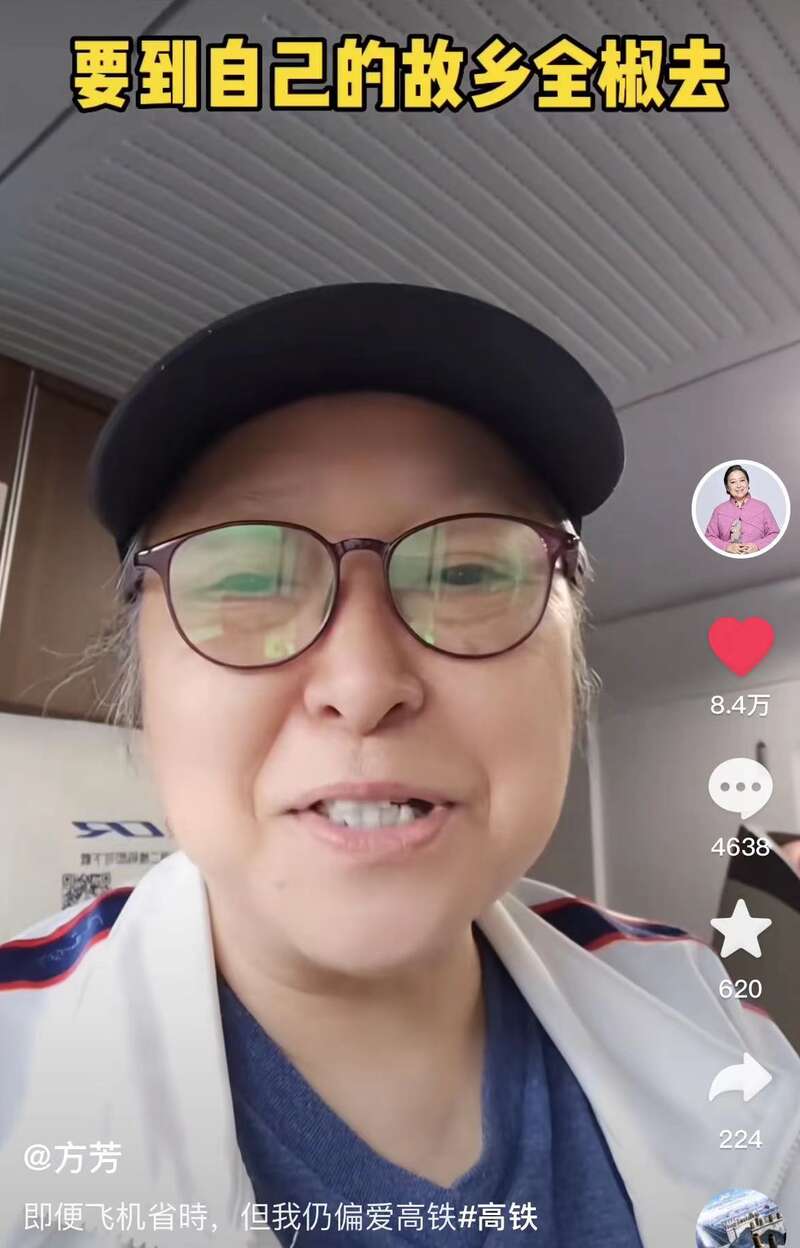
Task: Like this video with the heart
Action: pos(740,646)
